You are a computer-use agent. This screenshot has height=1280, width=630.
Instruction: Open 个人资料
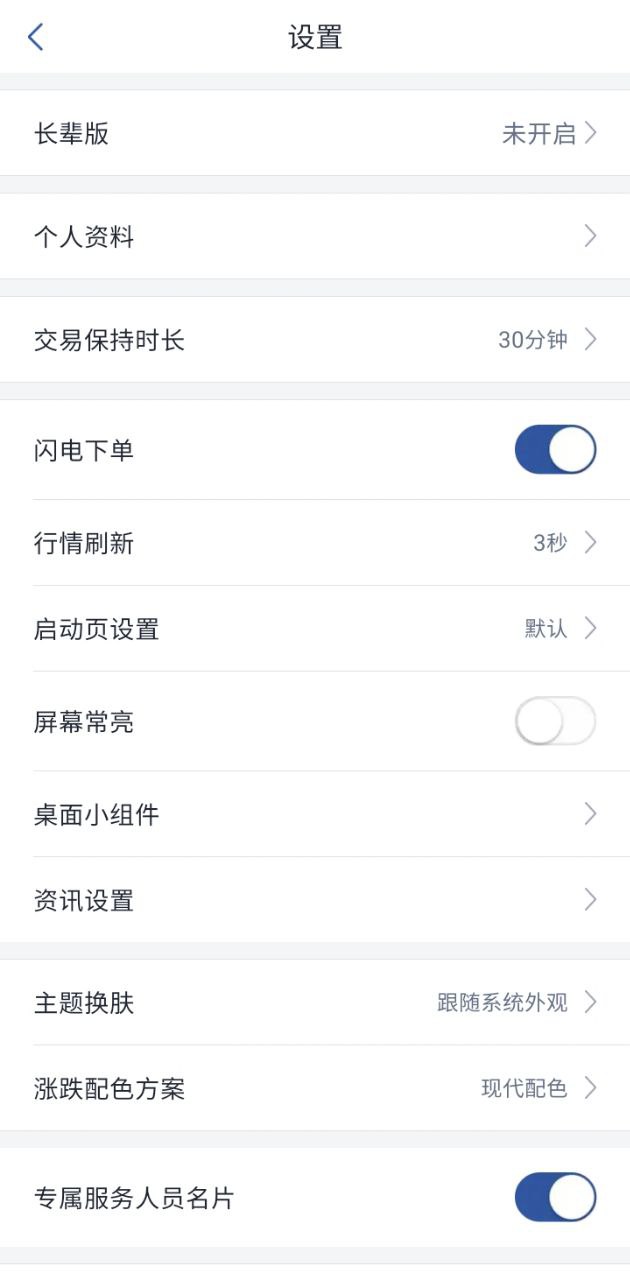pos(315,237)
